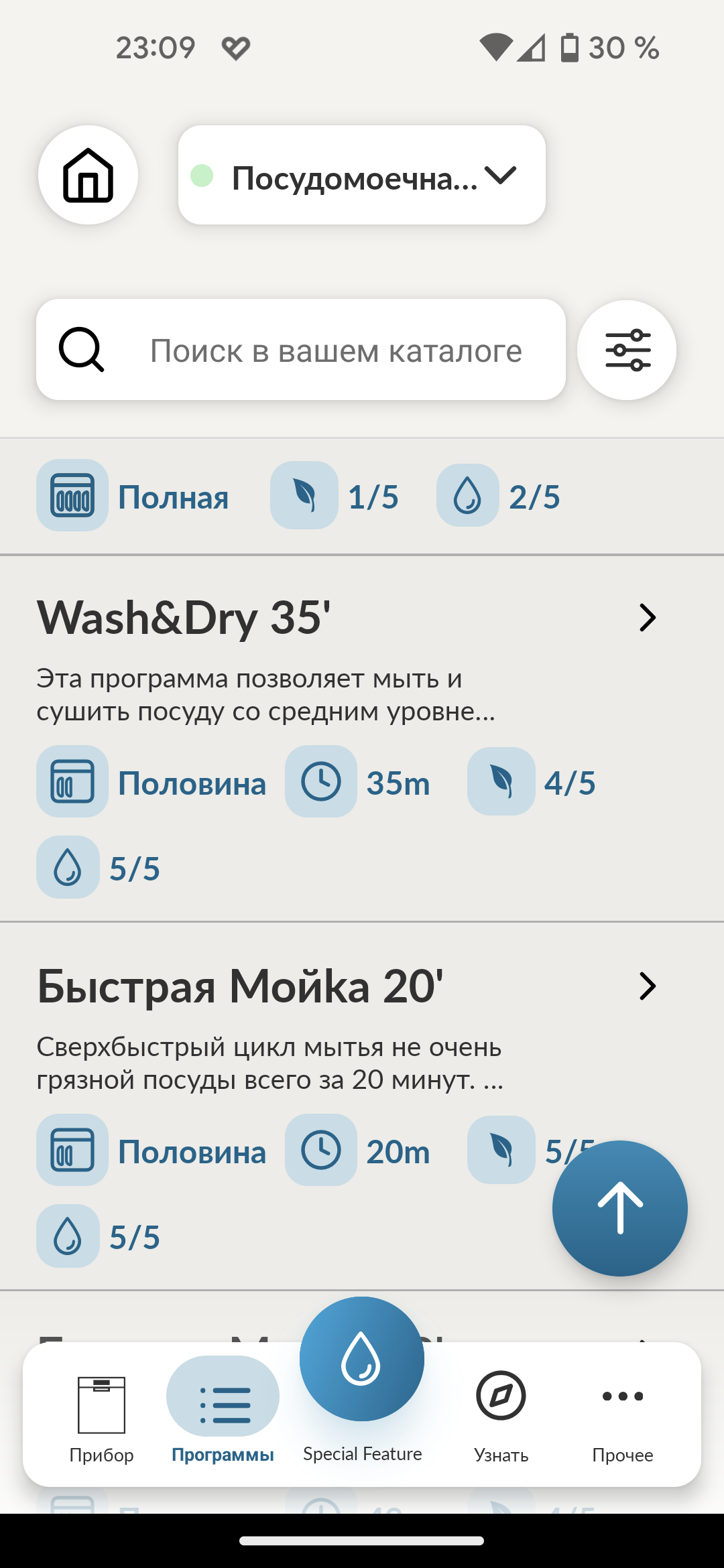Image resolution: width=724 pixels, height=1568 pixels.
Task: Jump back to top with arrow button
Action: (619, 1208)
